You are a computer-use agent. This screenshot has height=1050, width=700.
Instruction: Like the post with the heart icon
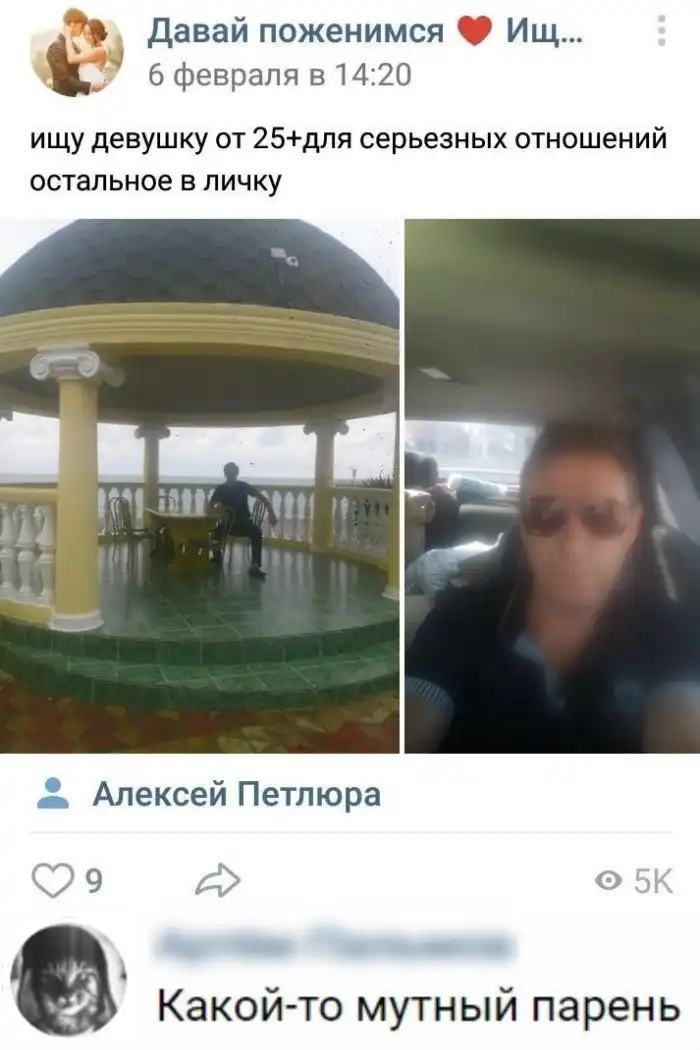49,880
